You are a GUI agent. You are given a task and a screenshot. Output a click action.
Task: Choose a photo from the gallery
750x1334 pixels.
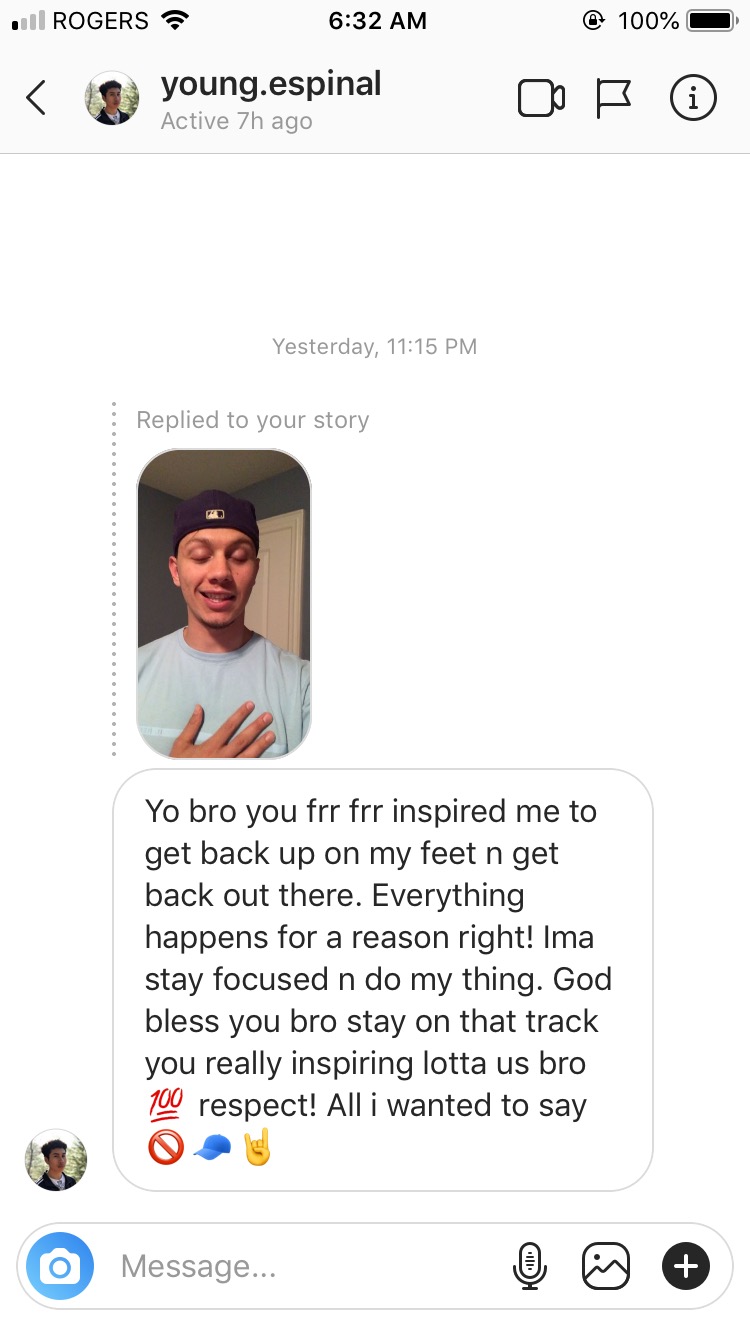[x=606, y=1267]
